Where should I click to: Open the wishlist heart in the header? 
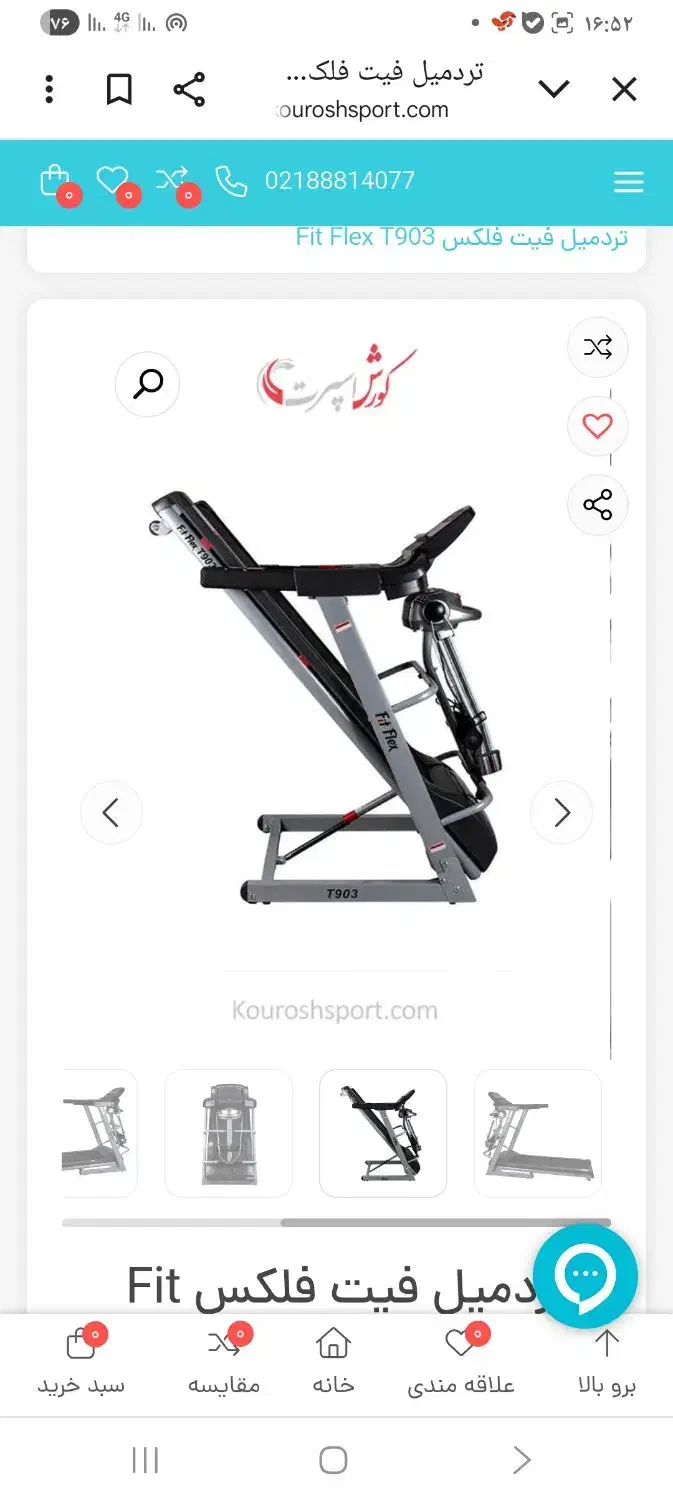[113, 181]
